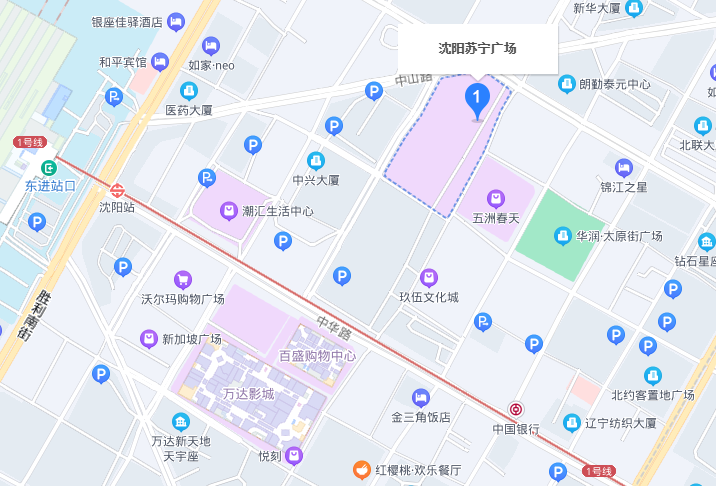Tap the blue marker numbered 1
Screen dimensions: 716x486
477,100
